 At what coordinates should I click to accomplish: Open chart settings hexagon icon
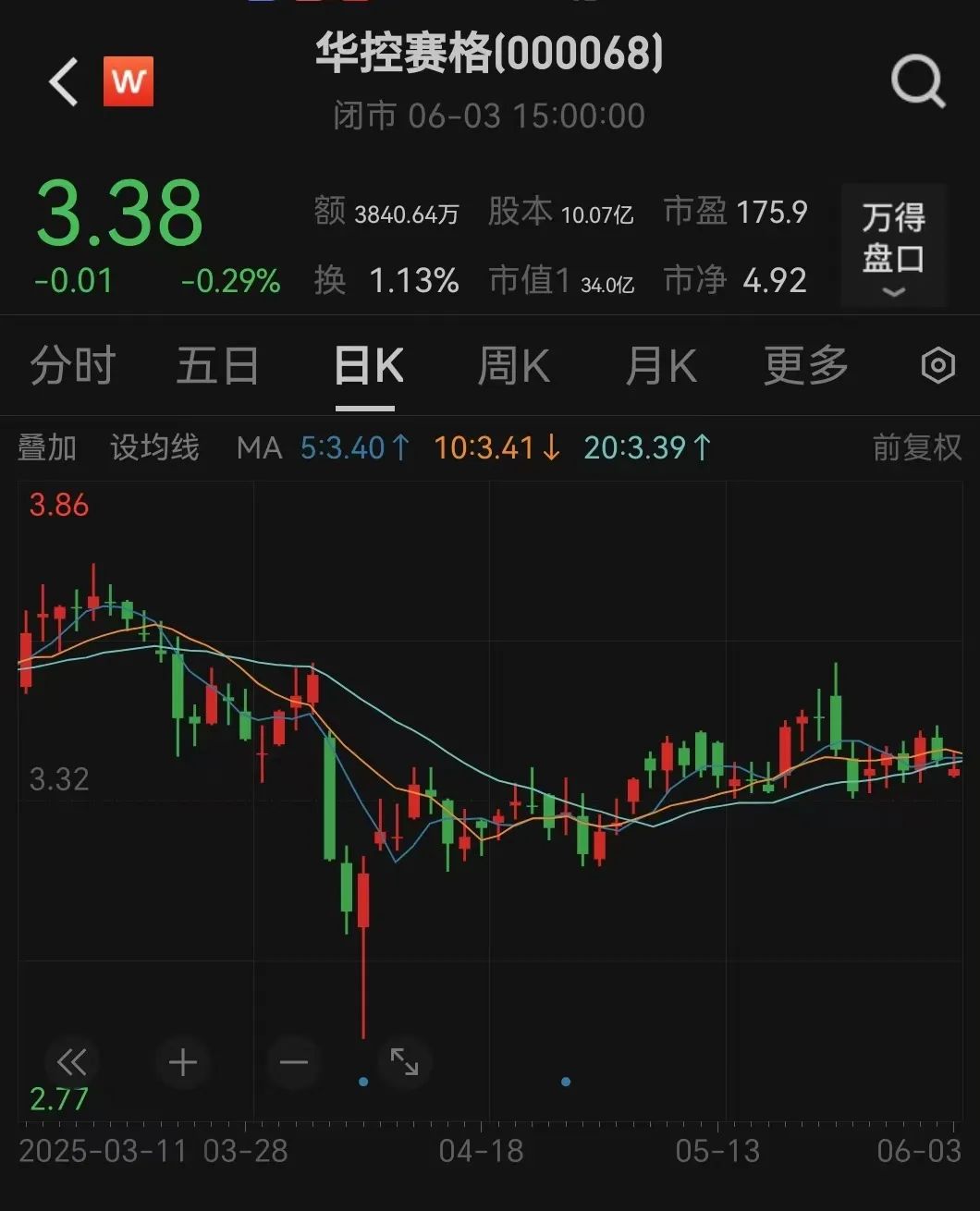937,366
